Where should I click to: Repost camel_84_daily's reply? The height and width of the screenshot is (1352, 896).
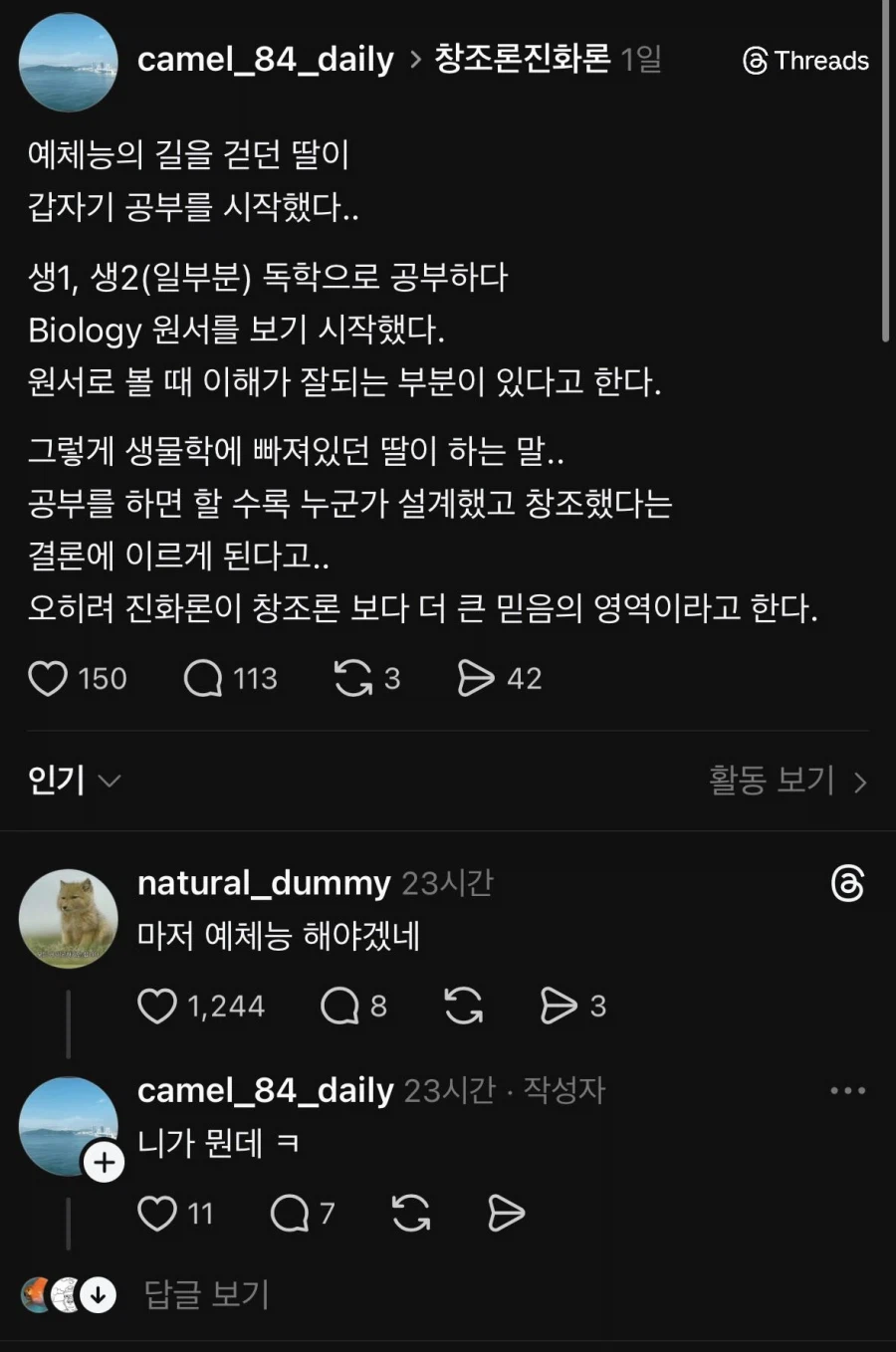[x=410, y=1214]
